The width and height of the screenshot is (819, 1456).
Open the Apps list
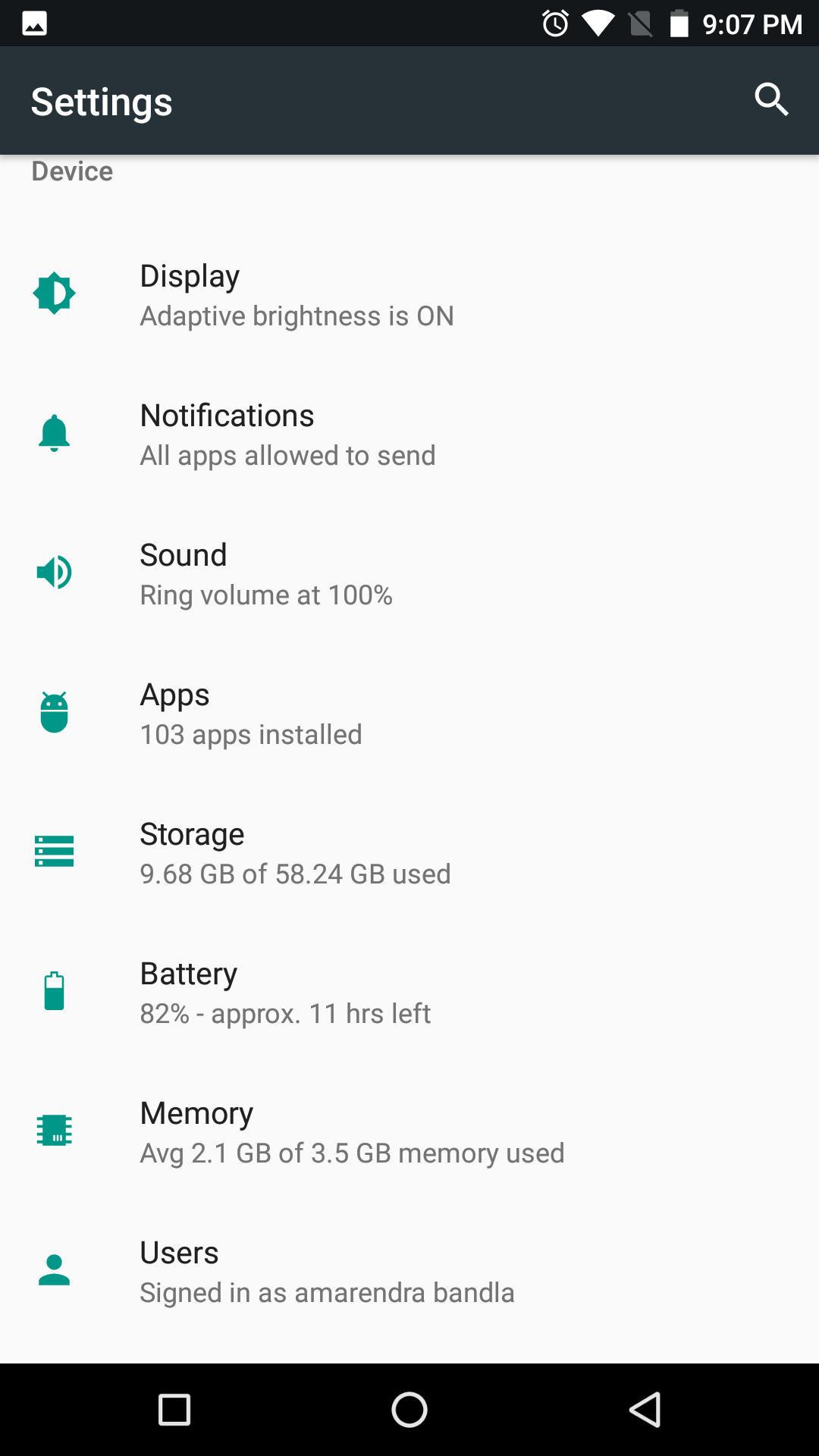(x=409, y=713)
